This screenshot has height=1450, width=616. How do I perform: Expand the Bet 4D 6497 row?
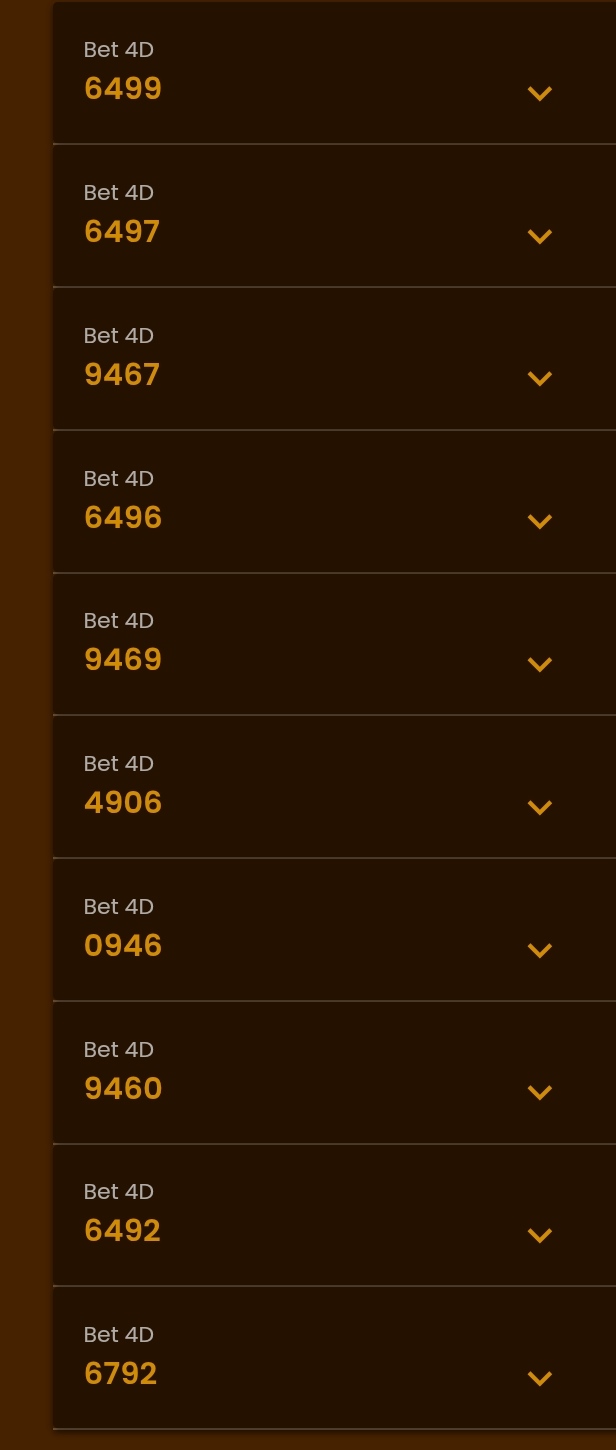[539, 236]
